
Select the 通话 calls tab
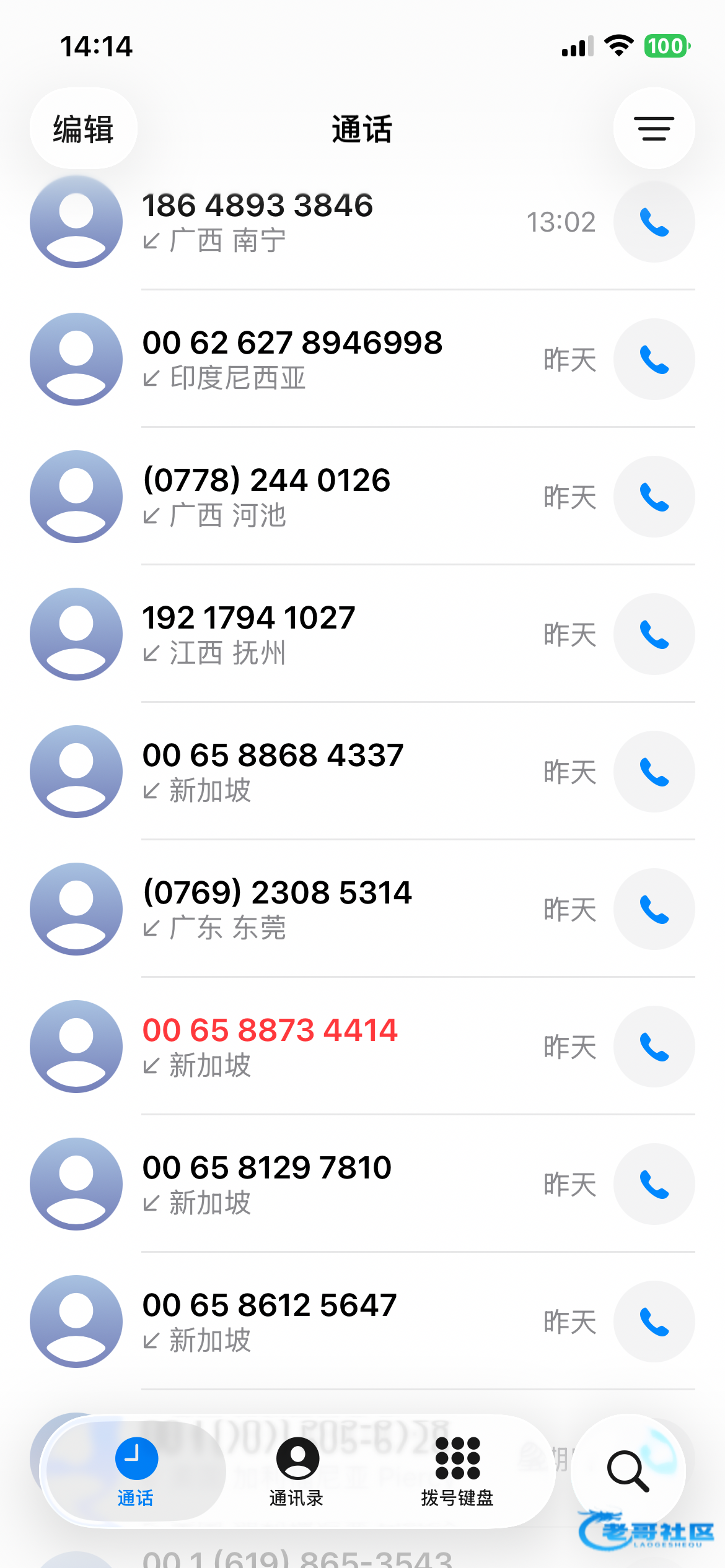tap(136, 1471)
